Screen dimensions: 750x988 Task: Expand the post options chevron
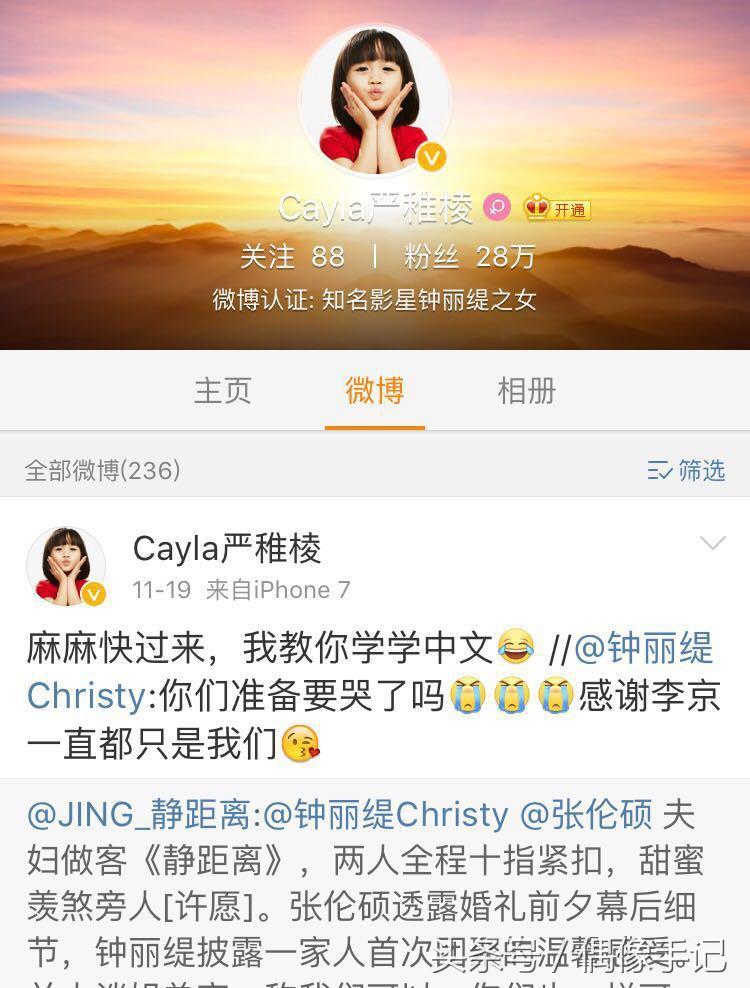tap(712, 543)
